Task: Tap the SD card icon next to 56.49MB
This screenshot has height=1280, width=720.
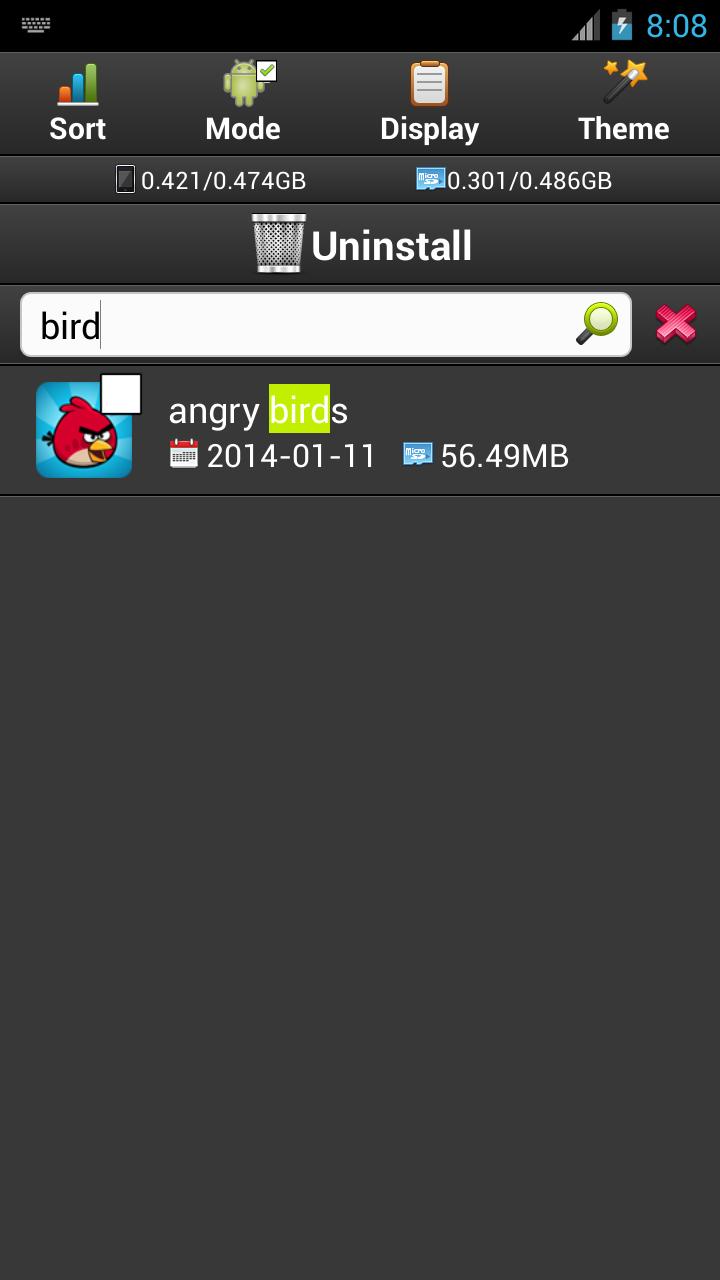Action: pyautogui.click(x=418, y=455)
